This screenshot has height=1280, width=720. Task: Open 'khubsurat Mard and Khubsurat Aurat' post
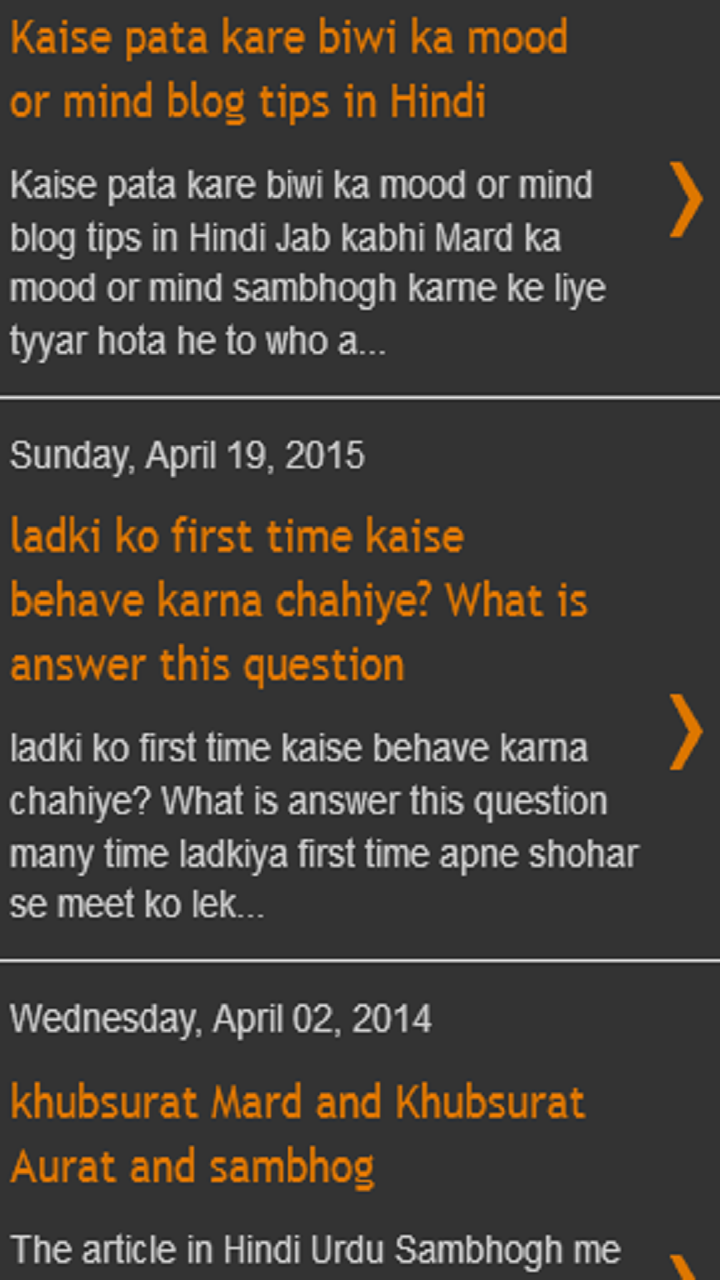tap(297, 1134)
